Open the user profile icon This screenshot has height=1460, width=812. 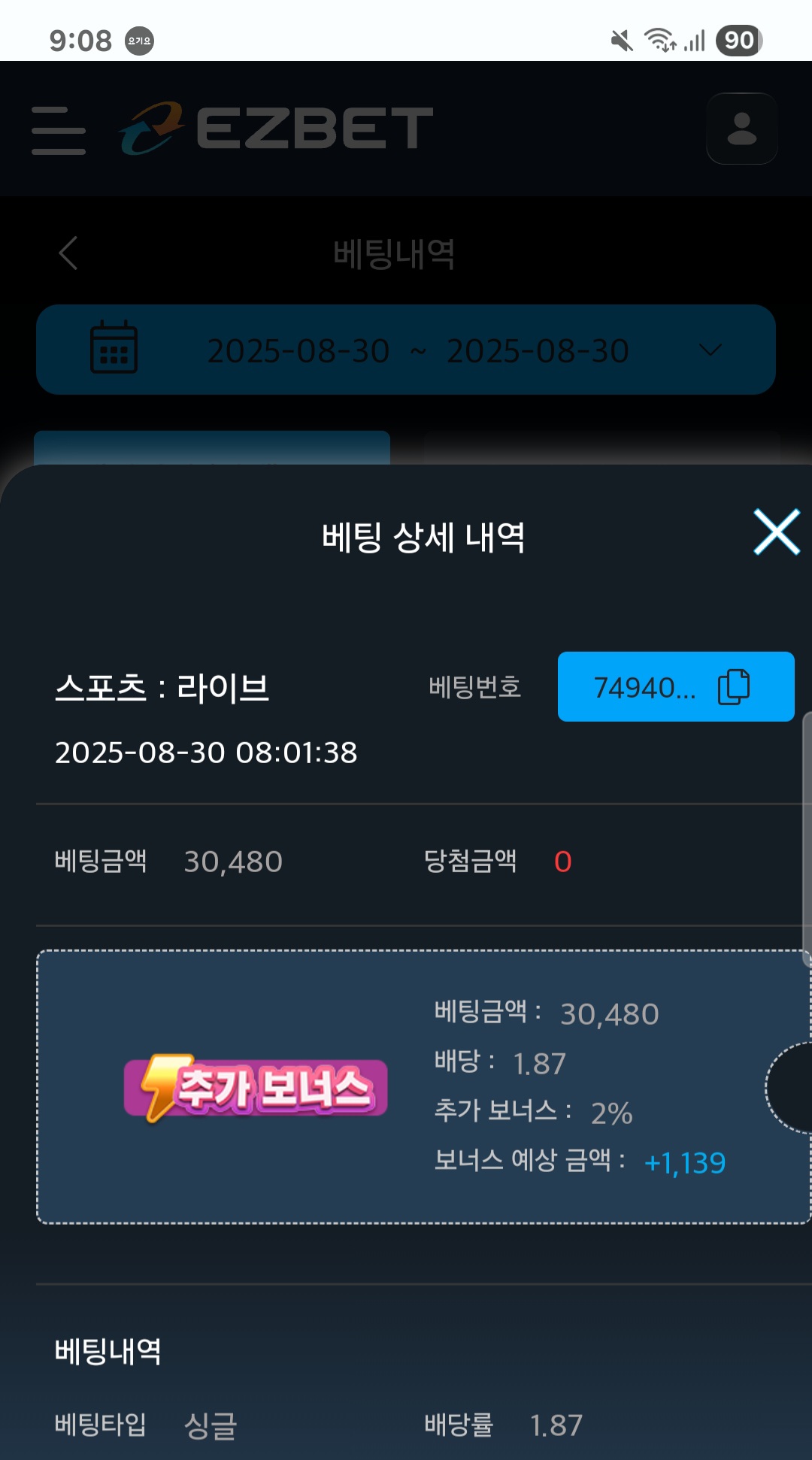[741, 129]
